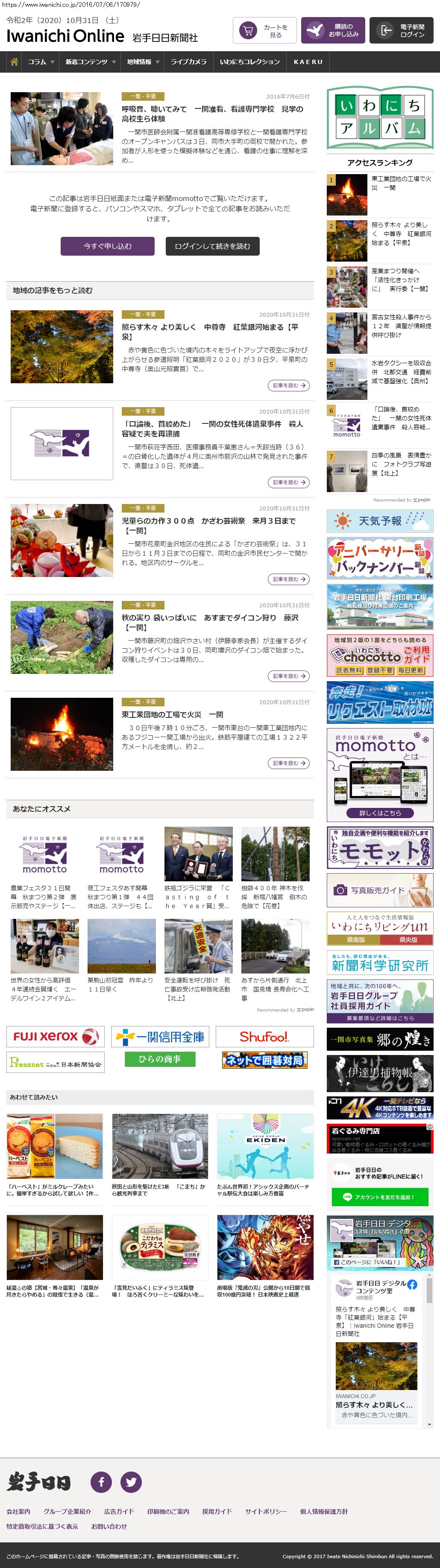Open ranking item 宮古女性殺人事件
440x1568 pixels.
pos(401,326)
